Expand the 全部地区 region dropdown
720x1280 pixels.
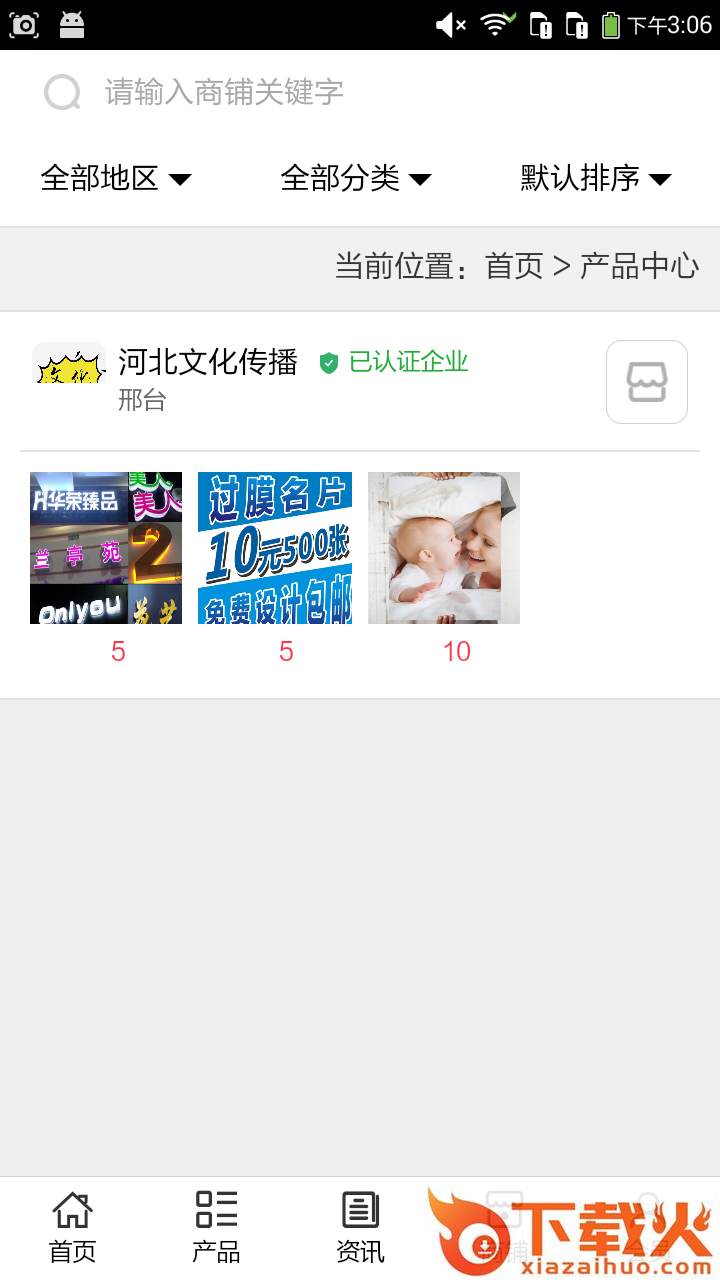tap(115, 179)
